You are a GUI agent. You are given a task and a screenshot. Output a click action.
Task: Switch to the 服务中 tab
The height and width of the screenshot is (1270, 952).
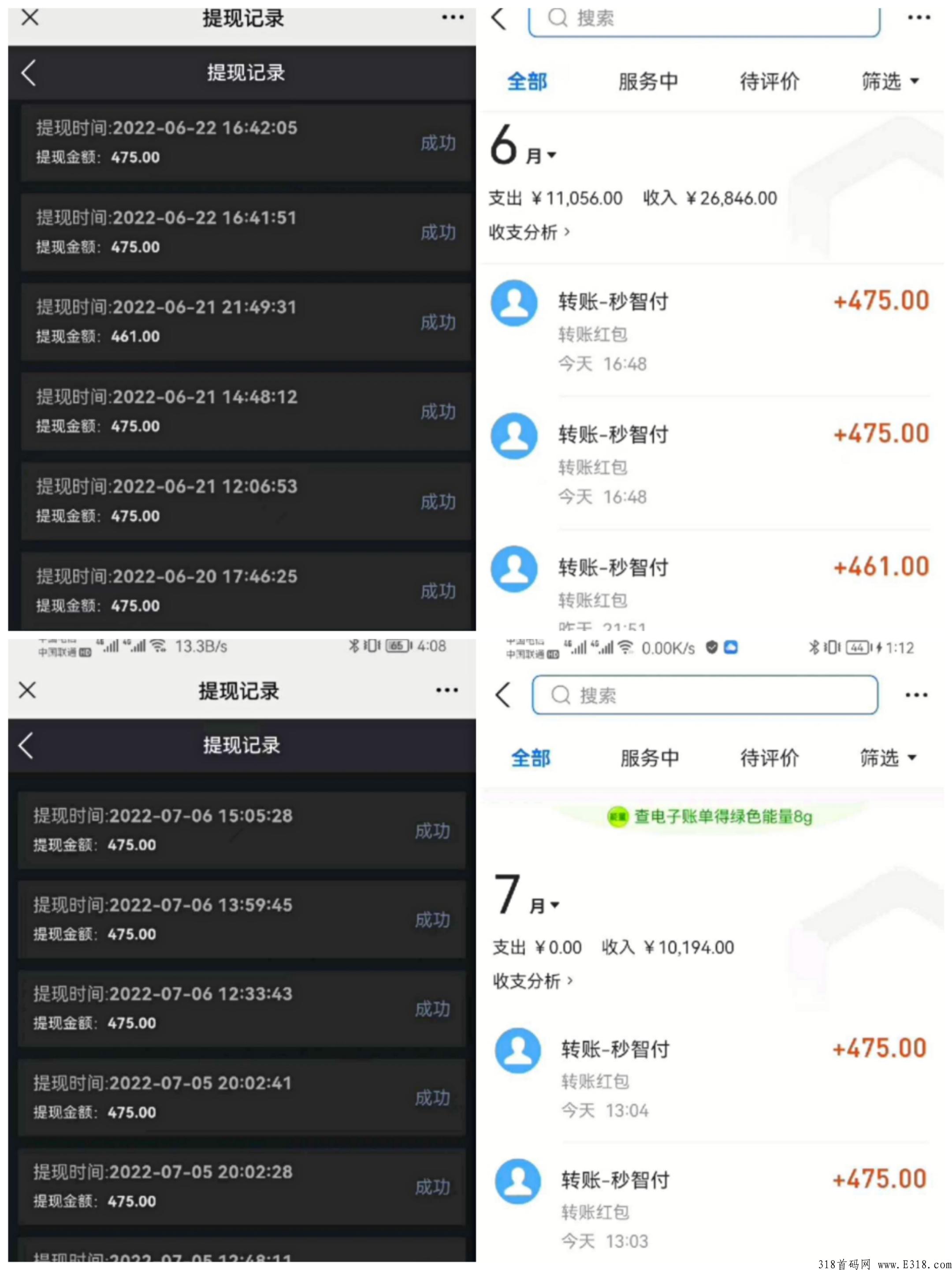pos(647,82)
